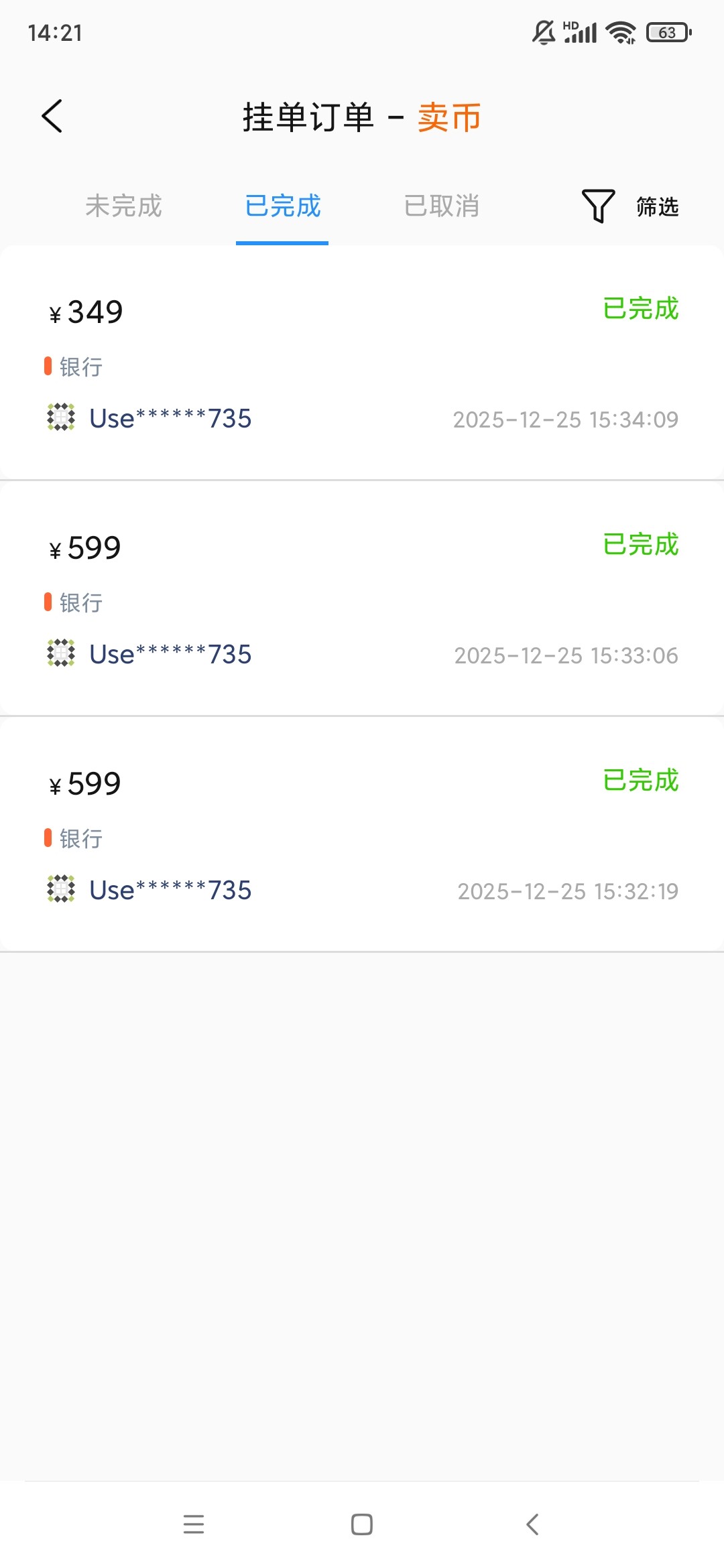Image resolution: width=724 pixels, height=1568 pixels.
Task: Open the ¥599 order from 15:32:19
Action: pyautogui.click(x=362, y=834)
